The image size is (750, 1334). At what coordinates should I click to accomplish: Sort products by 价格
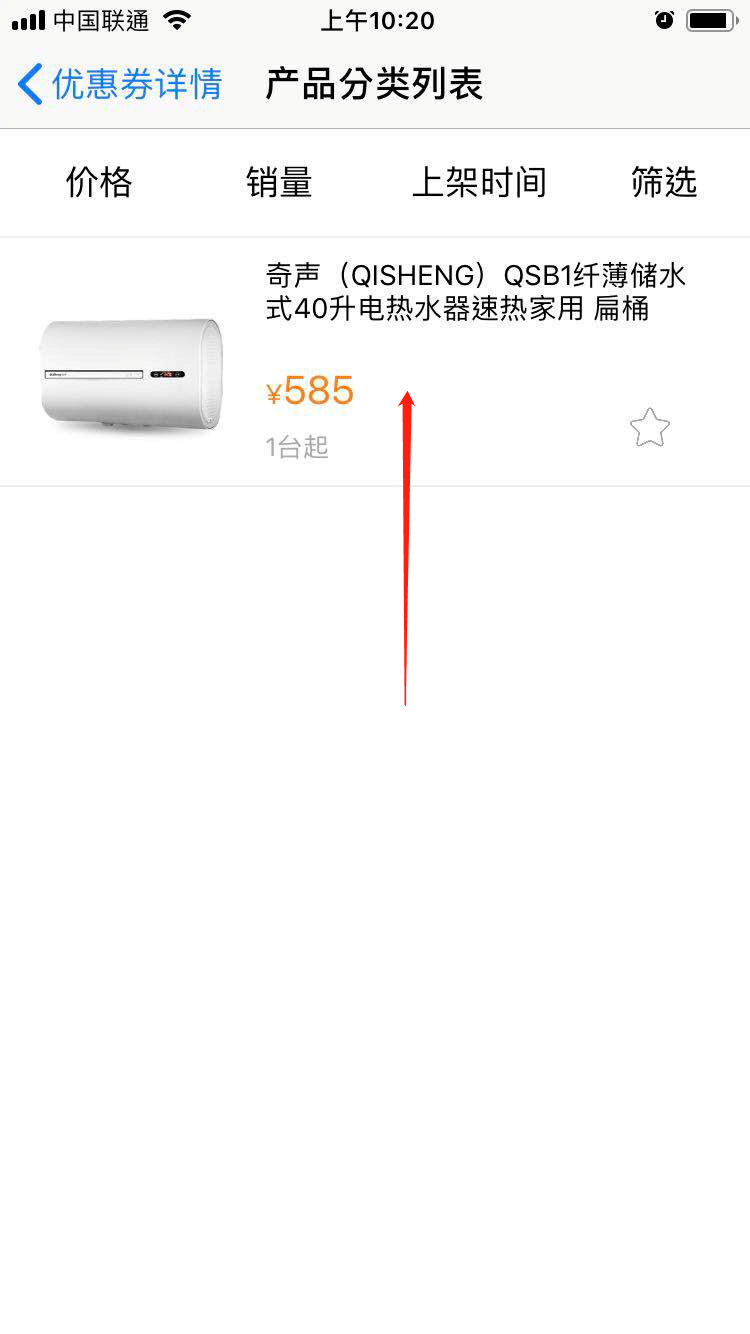99,182
